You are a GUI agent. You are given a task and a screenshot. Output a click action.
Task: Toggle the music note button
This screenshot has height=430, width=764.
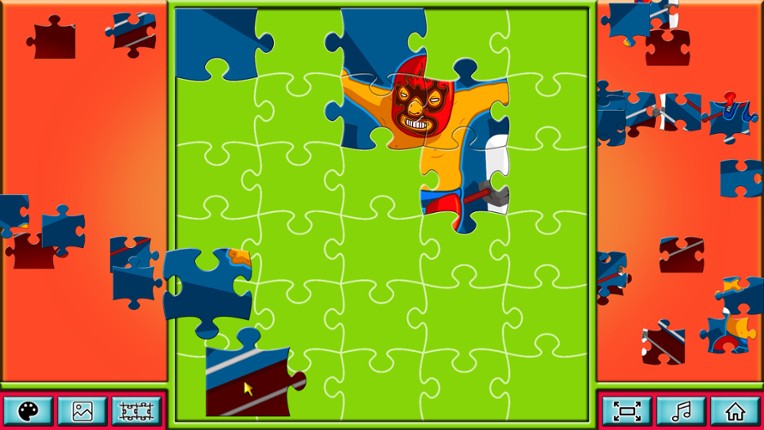pyautogui.click(x=681, y=410)
